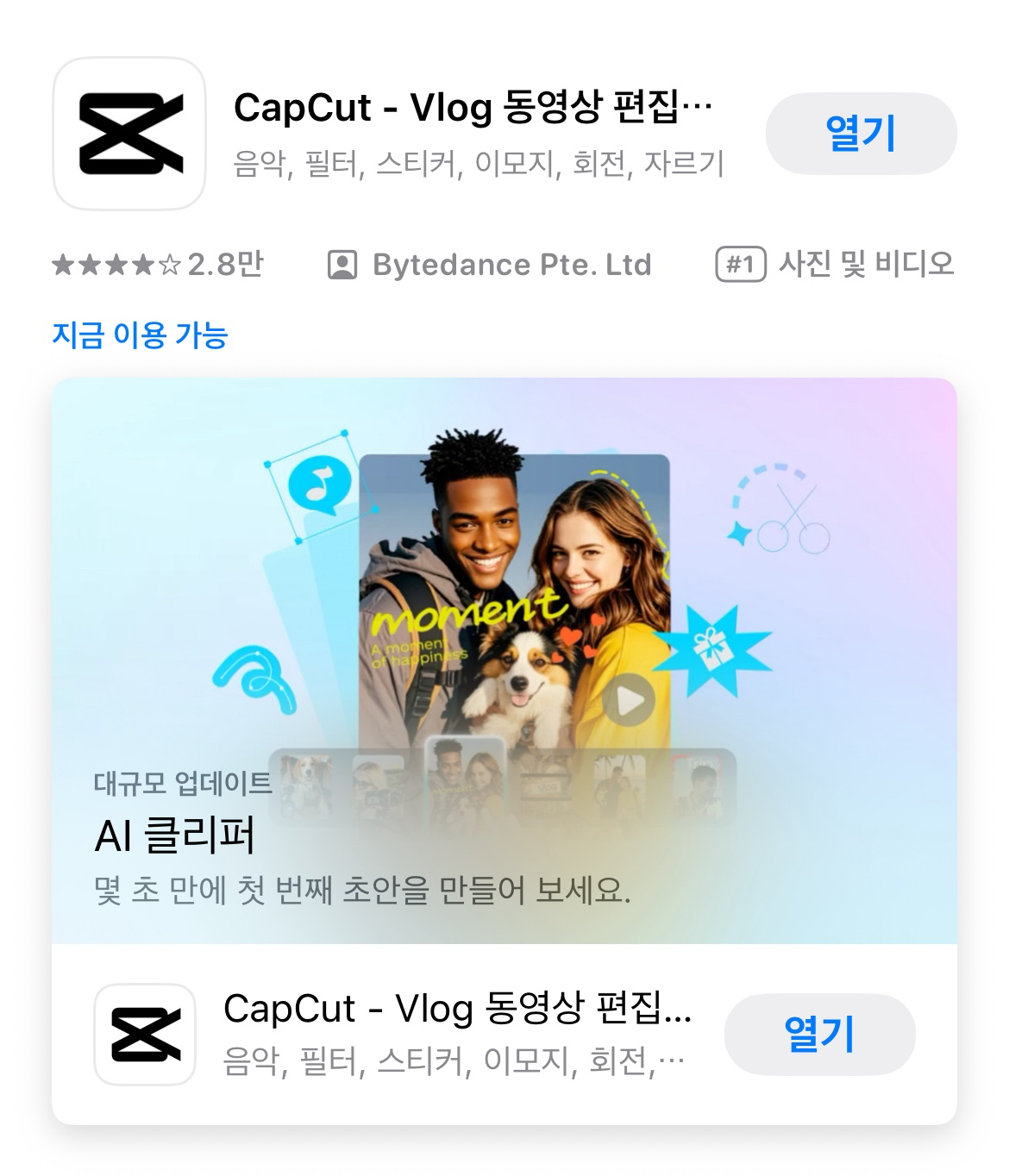
Task: Open the CapCut row in the event card
Action: [457, 1034]
